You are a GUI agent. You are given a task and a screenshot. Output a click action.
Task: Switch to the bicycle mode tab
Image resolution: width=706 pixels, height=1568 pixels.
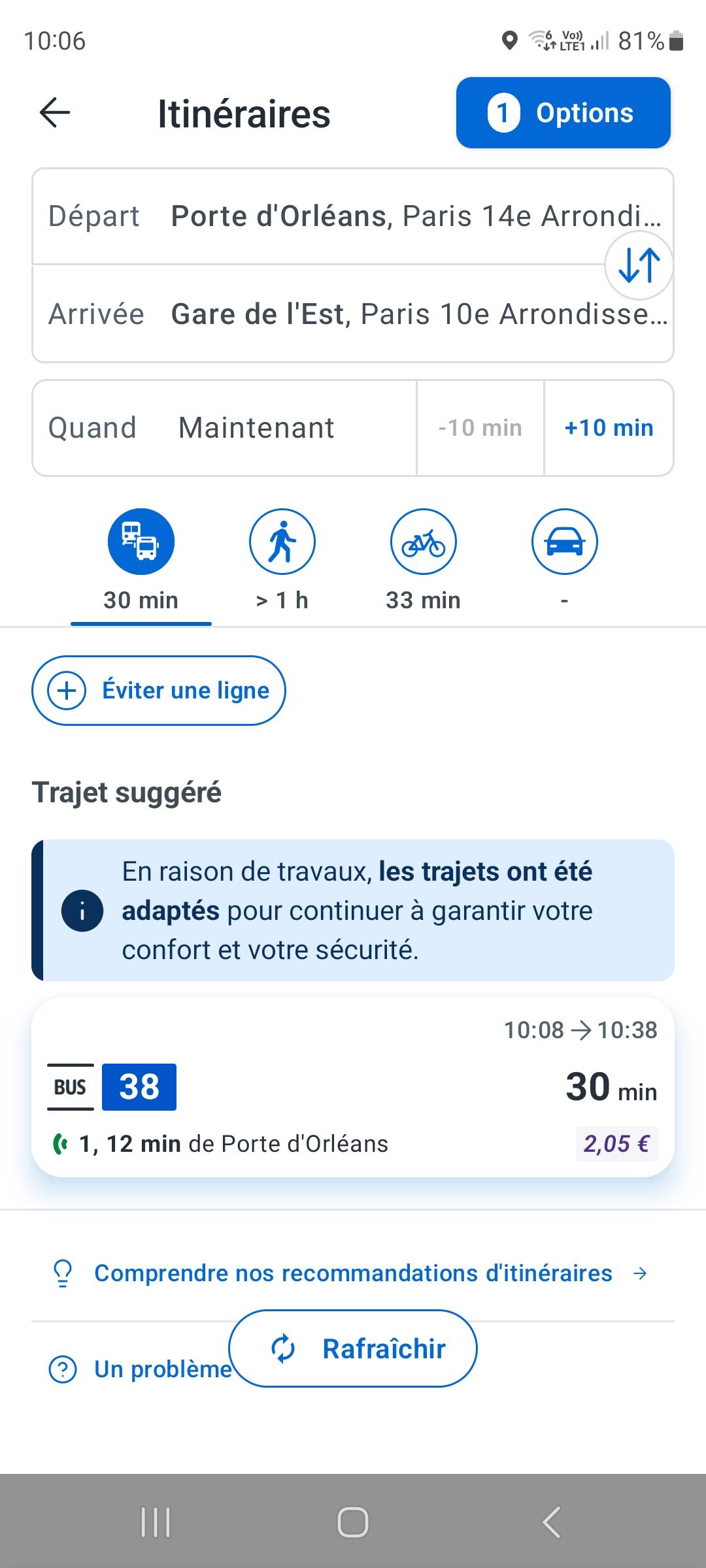point(424,560)
